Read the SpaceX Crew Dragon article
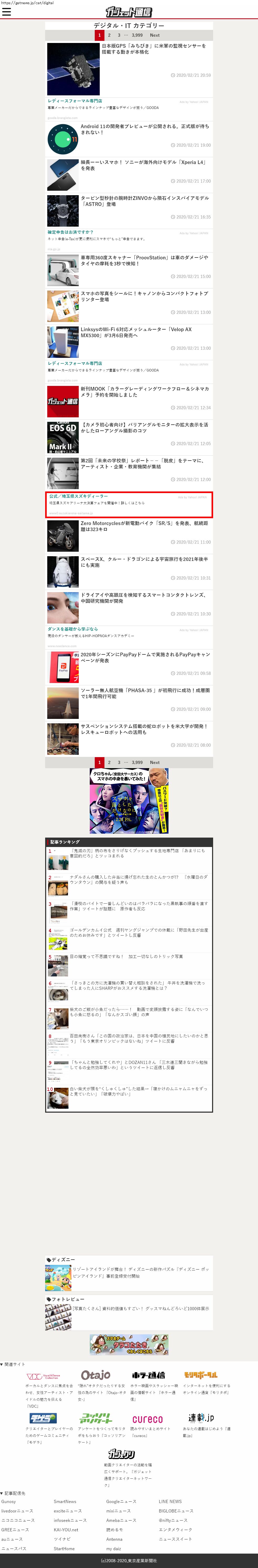 (x=145, y=562)
